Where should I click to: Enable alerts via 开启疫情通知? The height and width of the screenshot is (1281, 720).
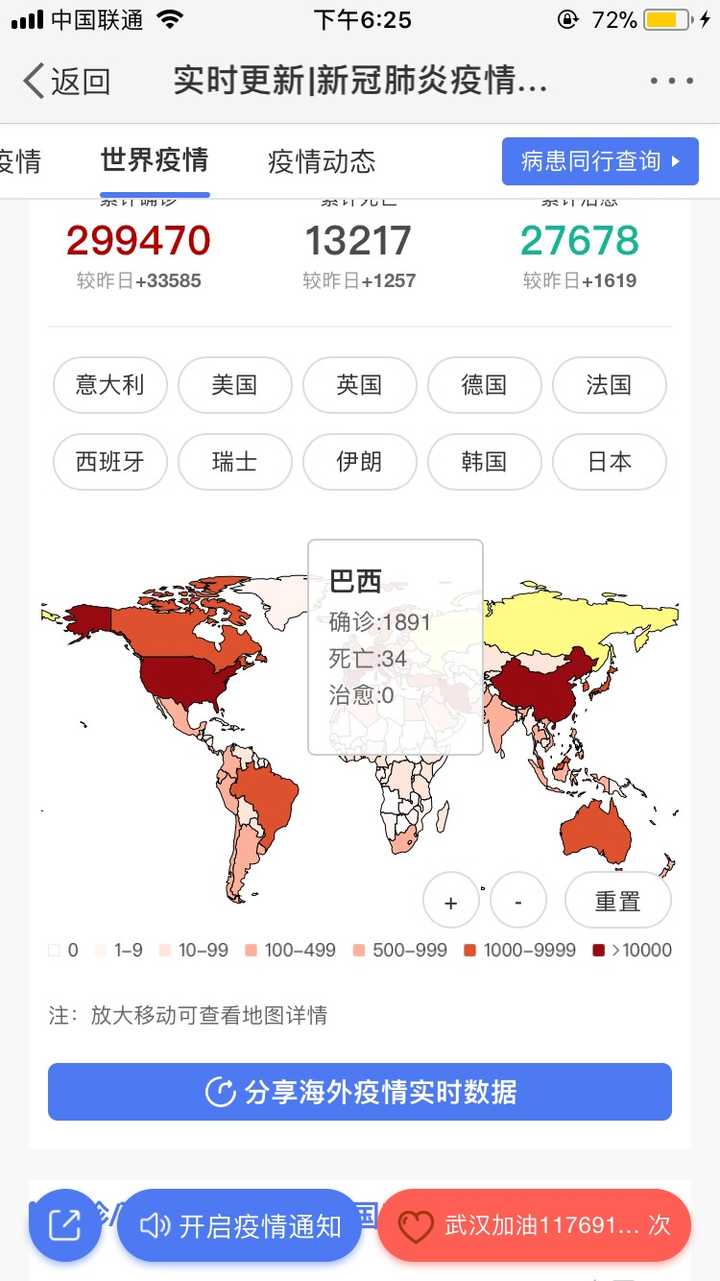click(239, 1225)
